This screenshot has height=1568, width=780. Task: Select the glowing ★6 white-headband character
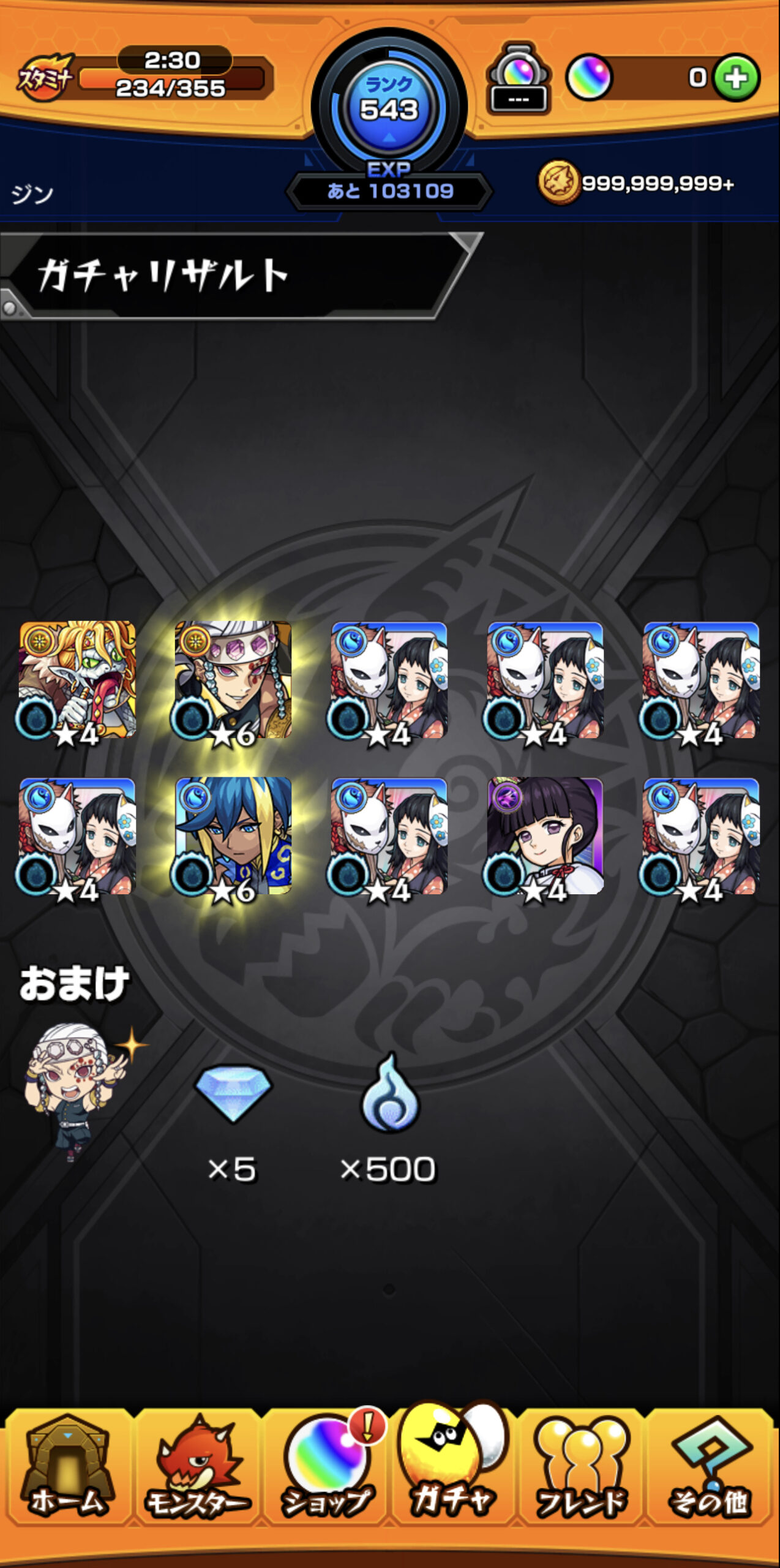pyautogui.click(x=233, y=681)
